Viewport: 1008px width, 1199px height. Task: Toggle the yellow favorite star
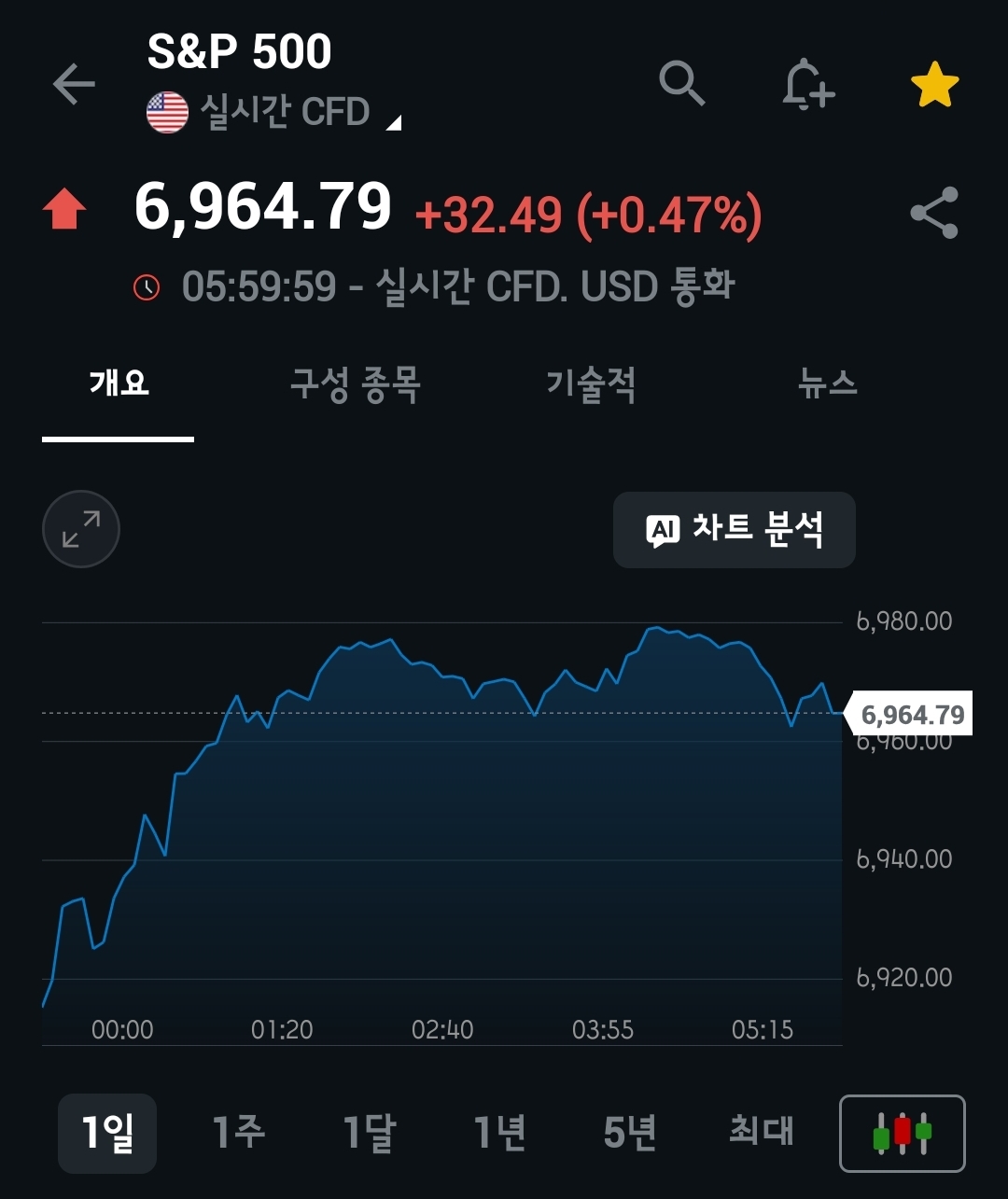pos(934,86)
